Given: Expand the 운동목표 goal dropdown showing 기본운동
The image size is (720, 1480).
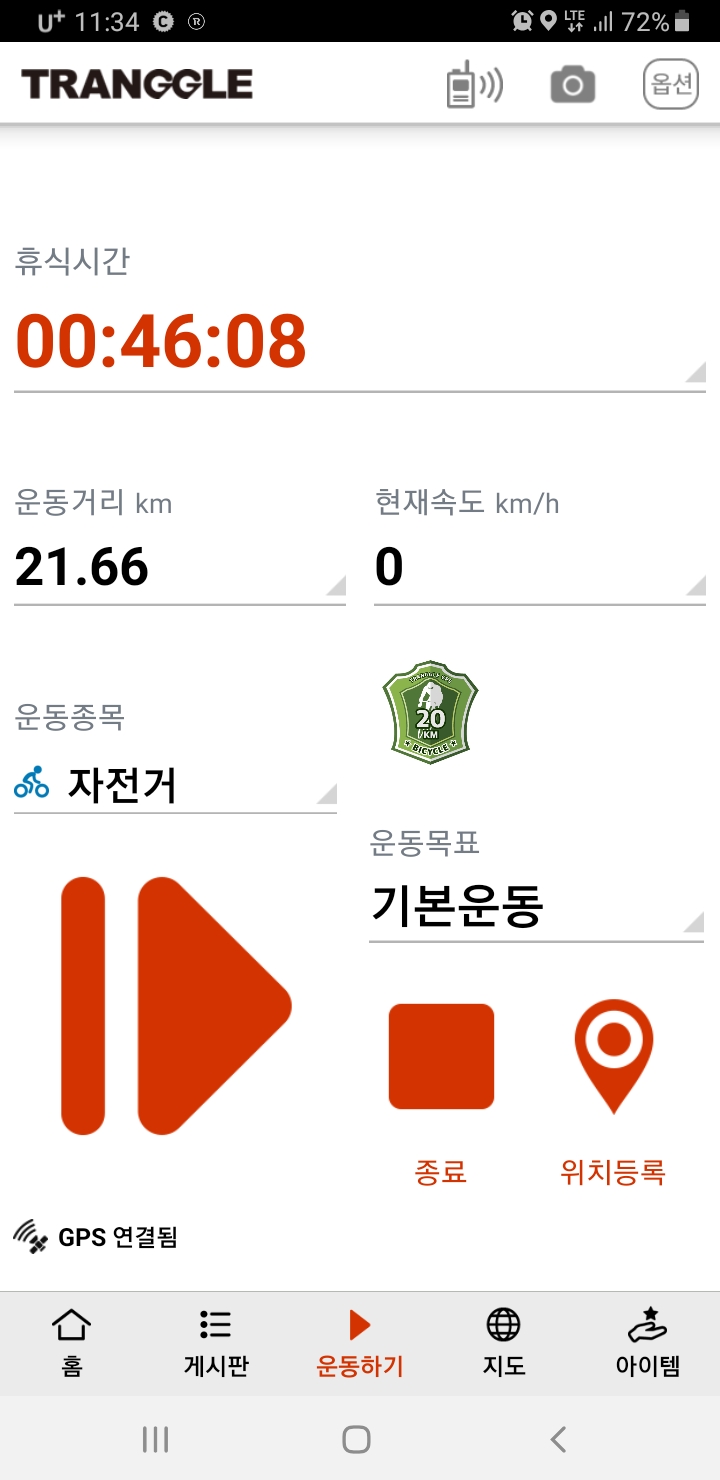Looking at the screenshot, I should pyautogui.click(x=536, y=908).
